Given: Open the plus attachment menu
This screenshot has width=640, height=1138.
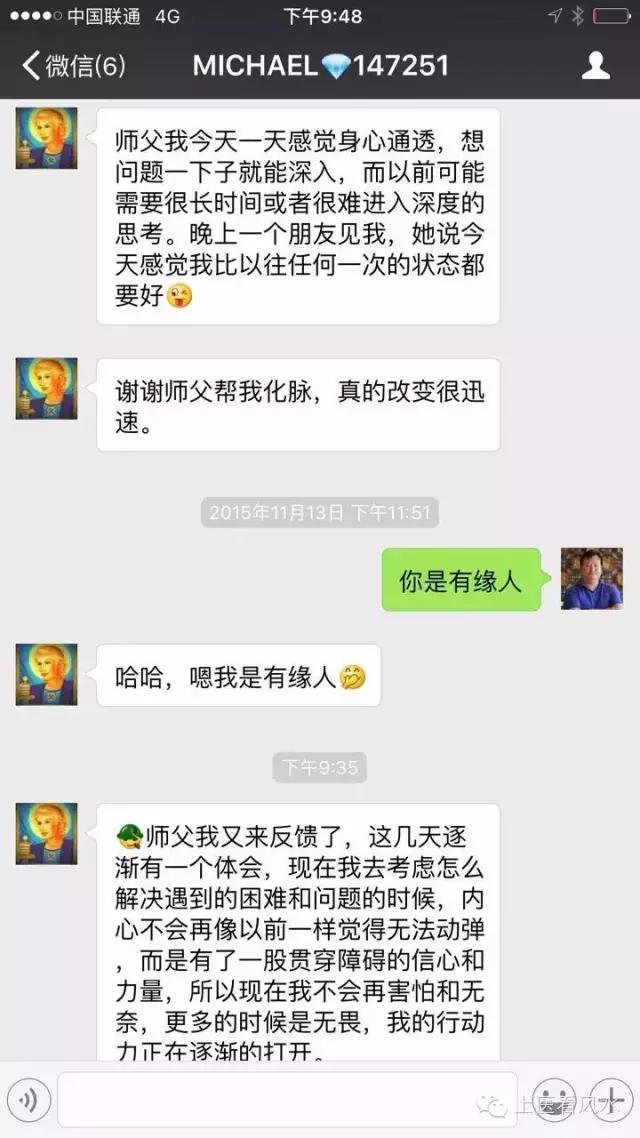Looking at the screenshot, I should click(609, 1101).
